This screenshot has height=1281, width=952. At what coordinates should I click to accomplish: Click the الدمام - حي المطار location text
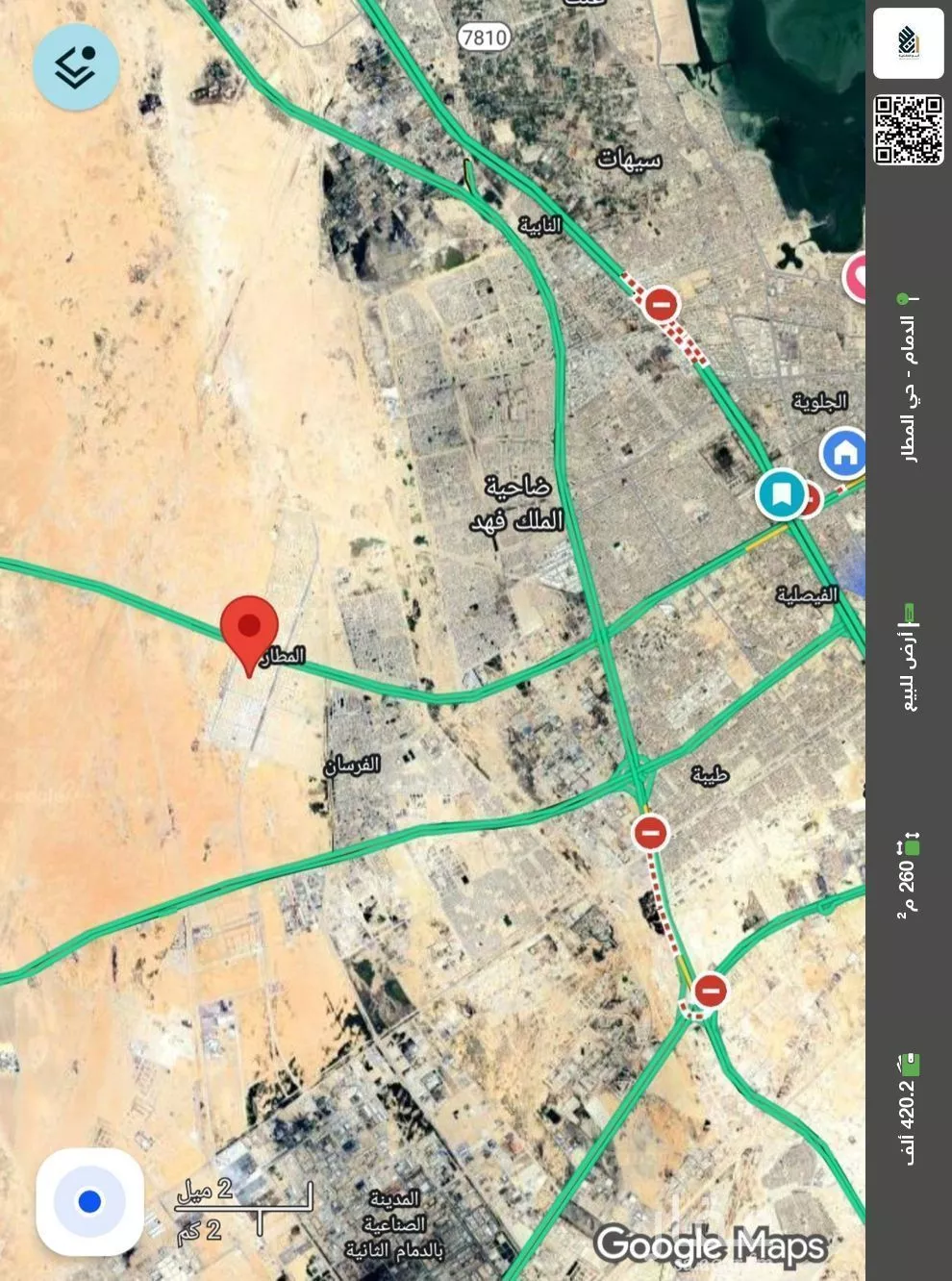(x=905, y=385)
